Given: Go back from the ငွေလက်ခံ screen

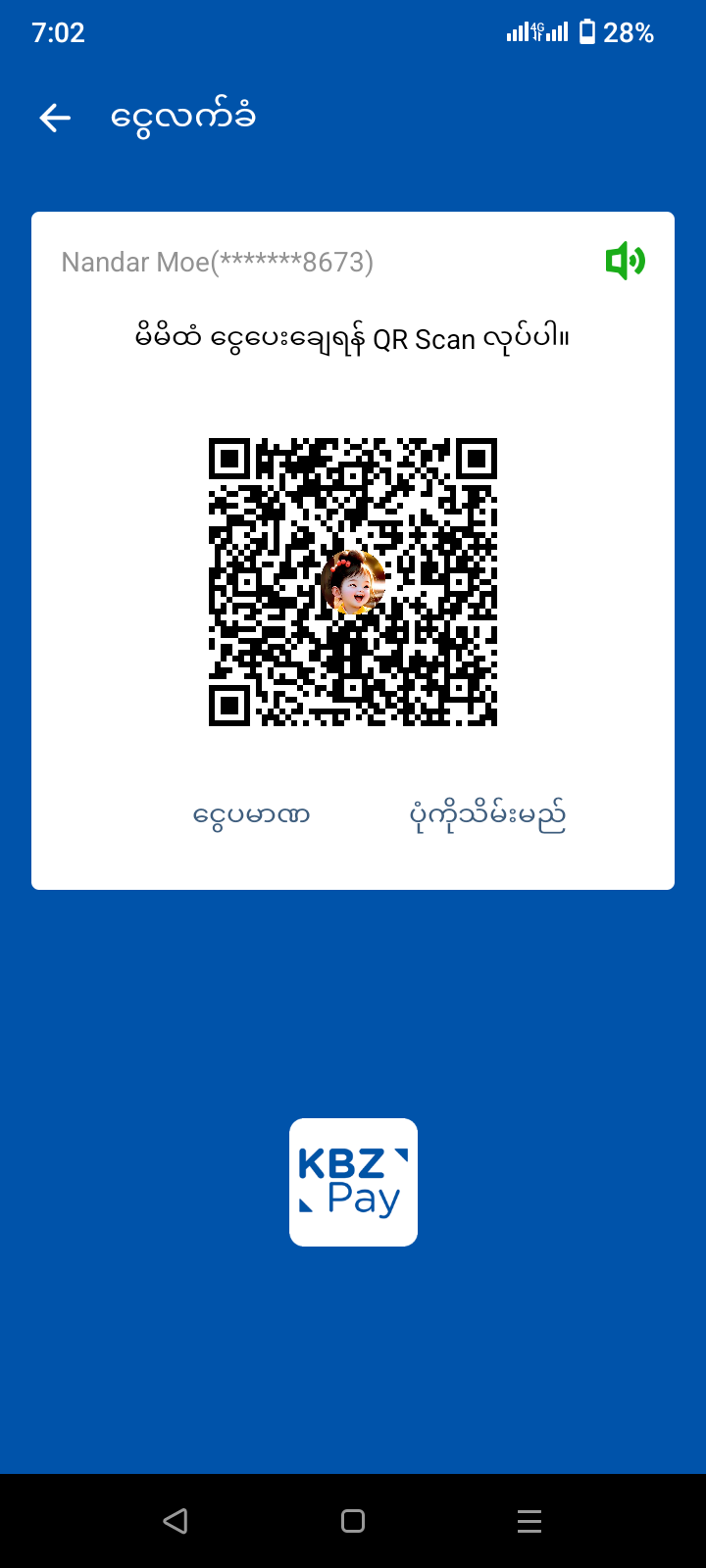Looking at the screenshot, I should [55, 119].
